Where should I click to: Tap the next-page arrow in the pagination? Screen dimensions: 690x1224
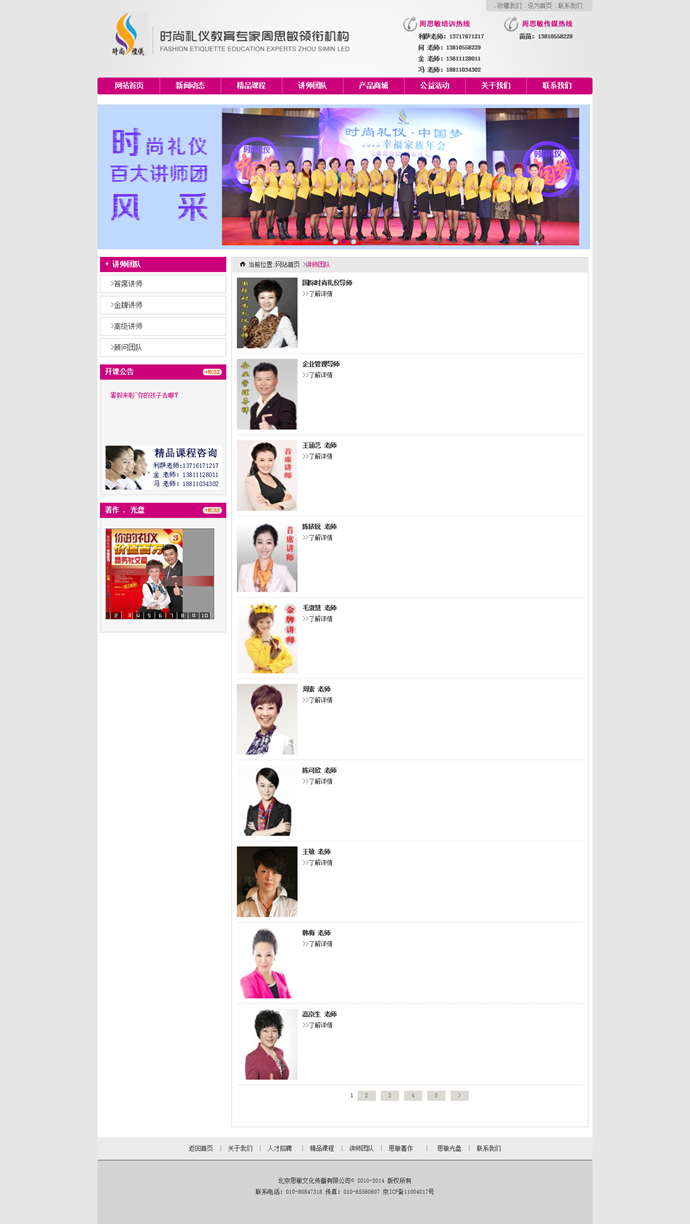click(459, 1096)
